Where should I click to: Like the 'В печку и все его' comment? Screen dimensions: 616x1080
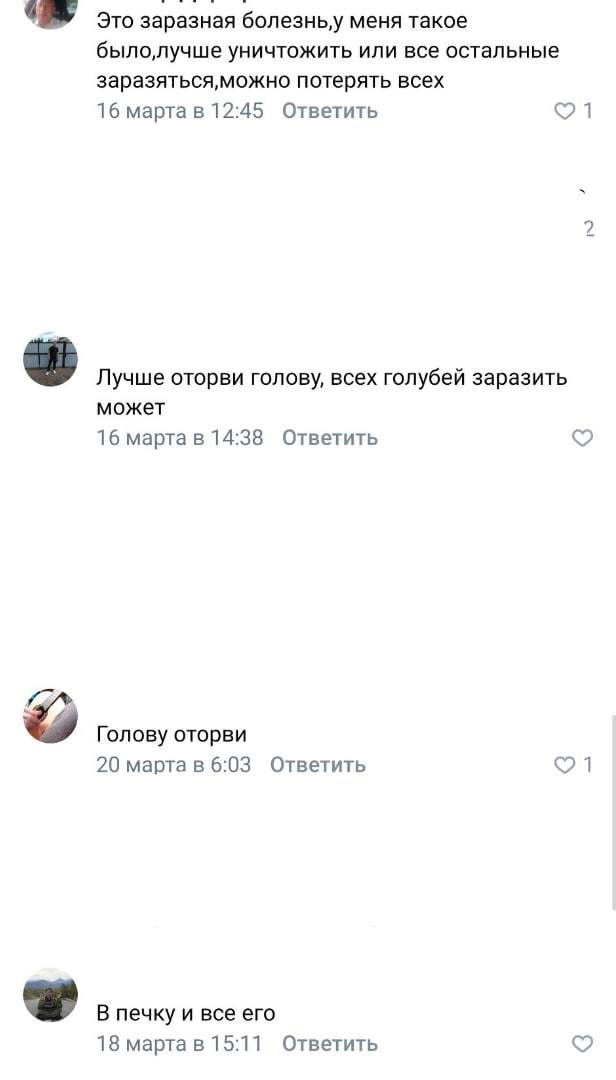582,1044
